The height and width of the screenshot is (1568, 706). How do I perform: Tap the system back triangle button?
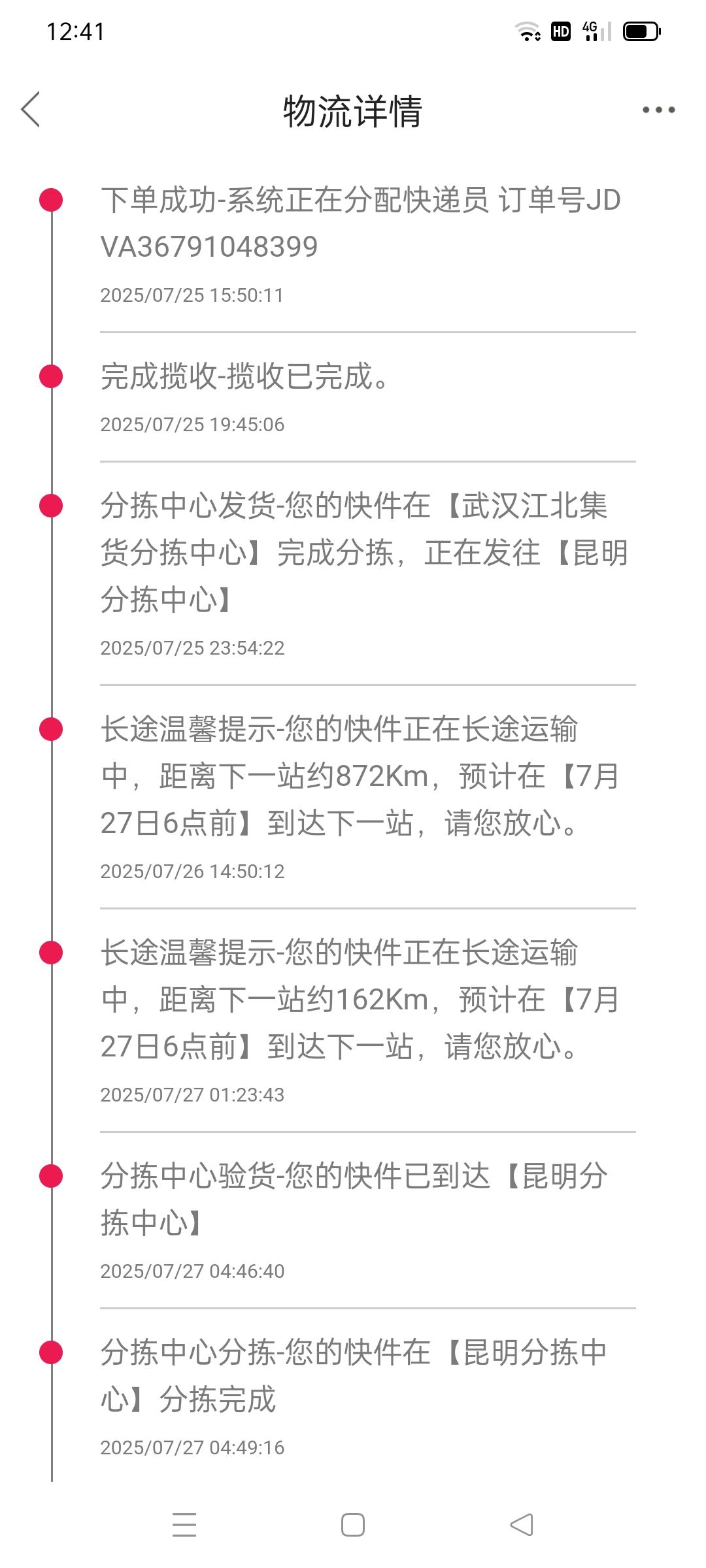(522, 1525)
